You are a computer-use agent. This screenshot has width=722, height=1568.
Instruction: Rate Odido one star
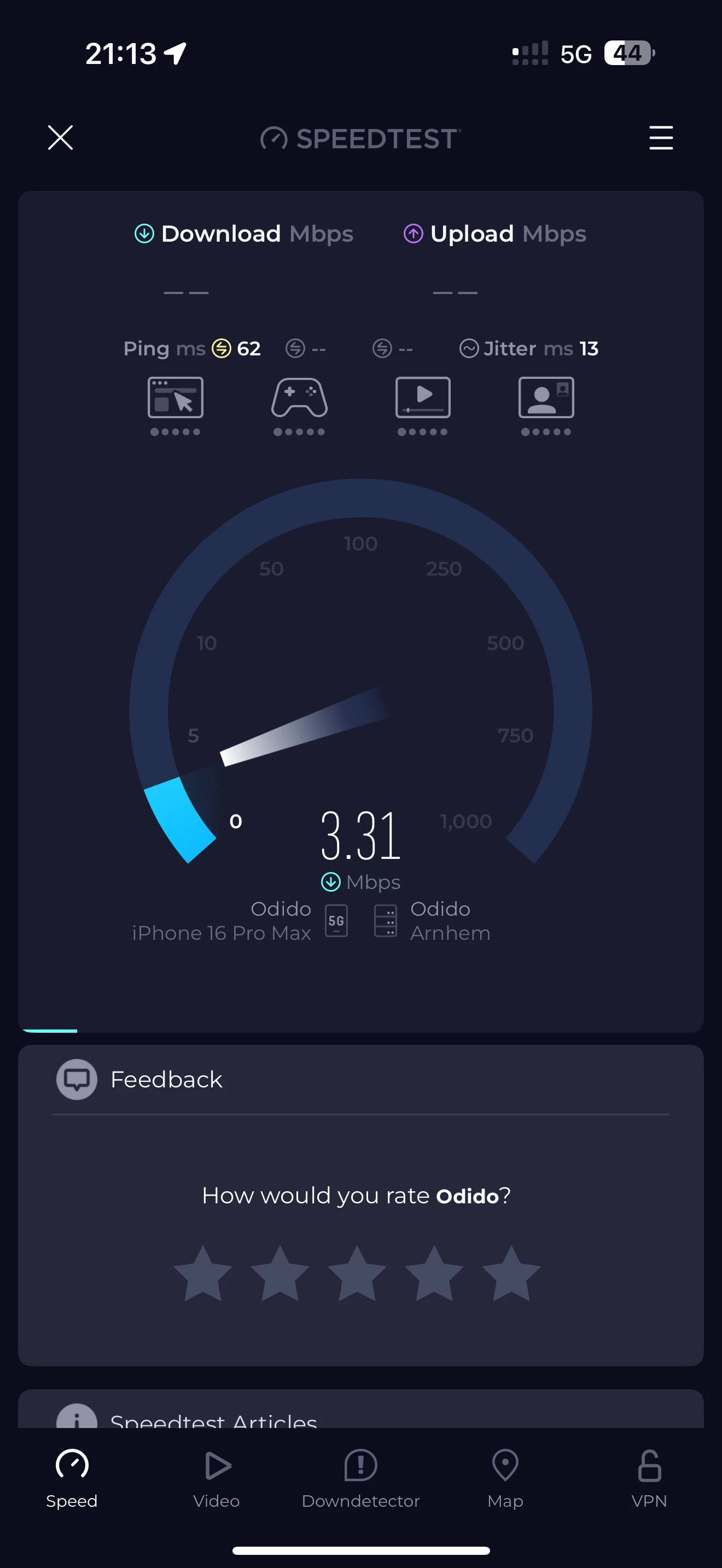pyautogui.click(x=203, y=1273)
